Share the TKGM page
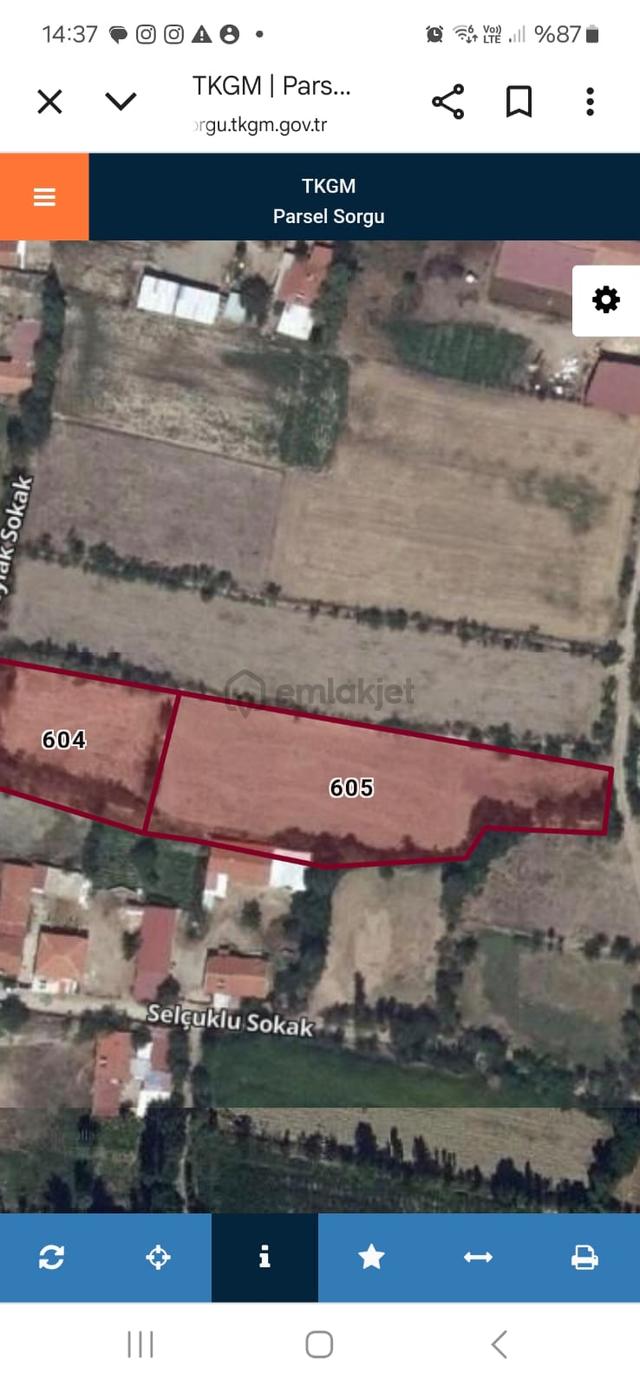This screenshot has height=1388, width=640. 448,101
